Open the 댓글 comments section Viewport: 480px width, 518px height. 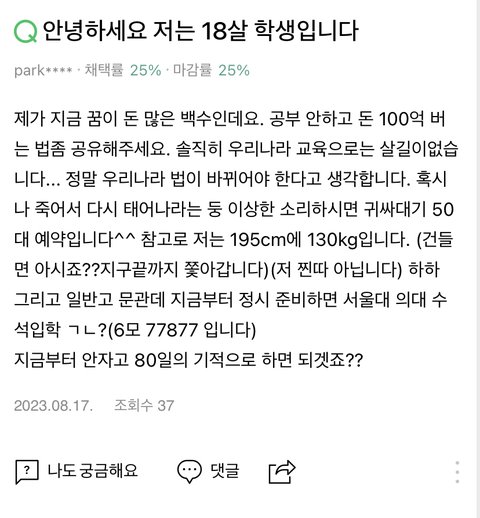(x=208, y=471)
